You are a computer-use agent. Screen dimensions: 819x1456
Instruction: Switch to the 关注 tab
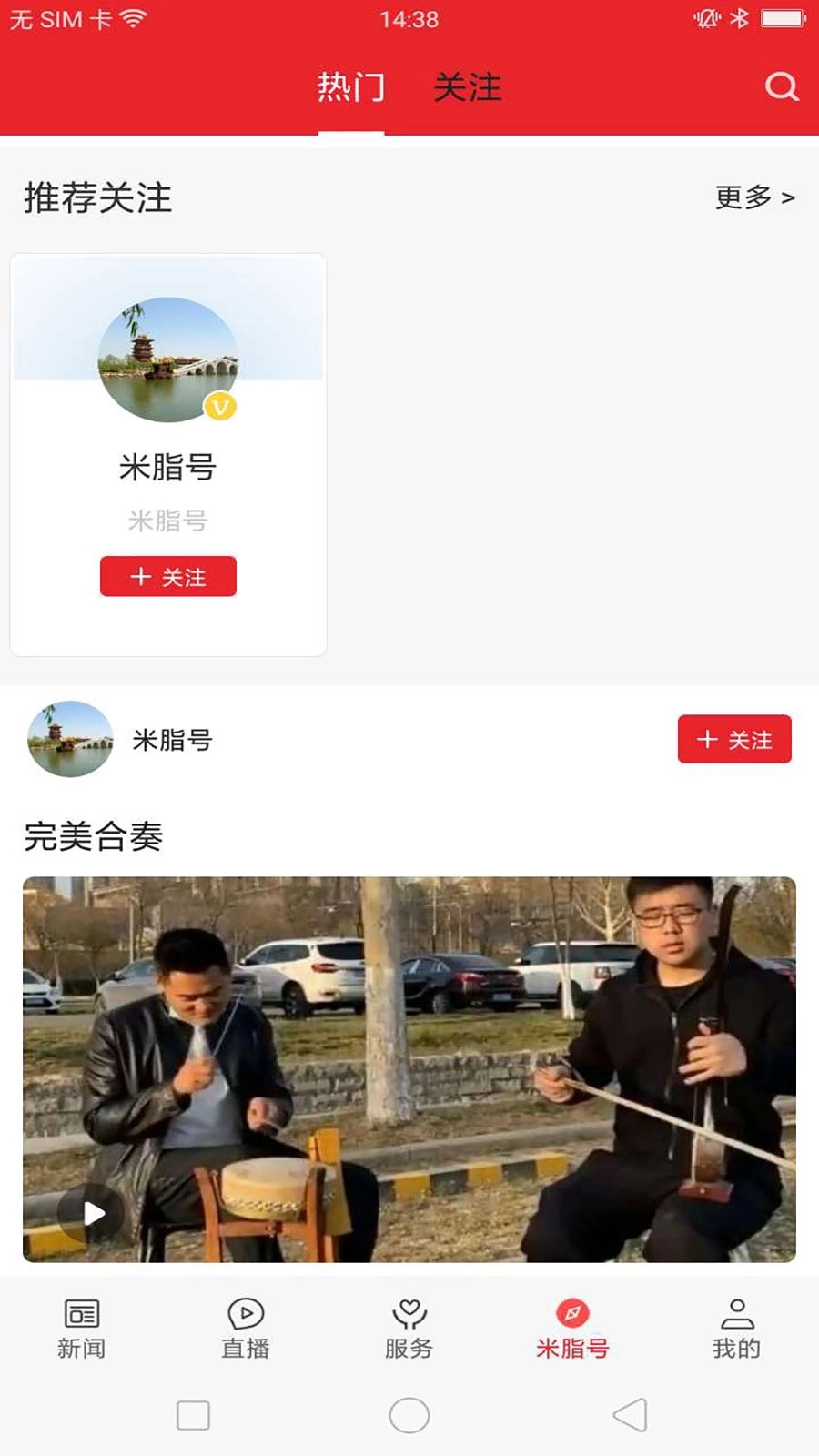[x=467, y=87]
